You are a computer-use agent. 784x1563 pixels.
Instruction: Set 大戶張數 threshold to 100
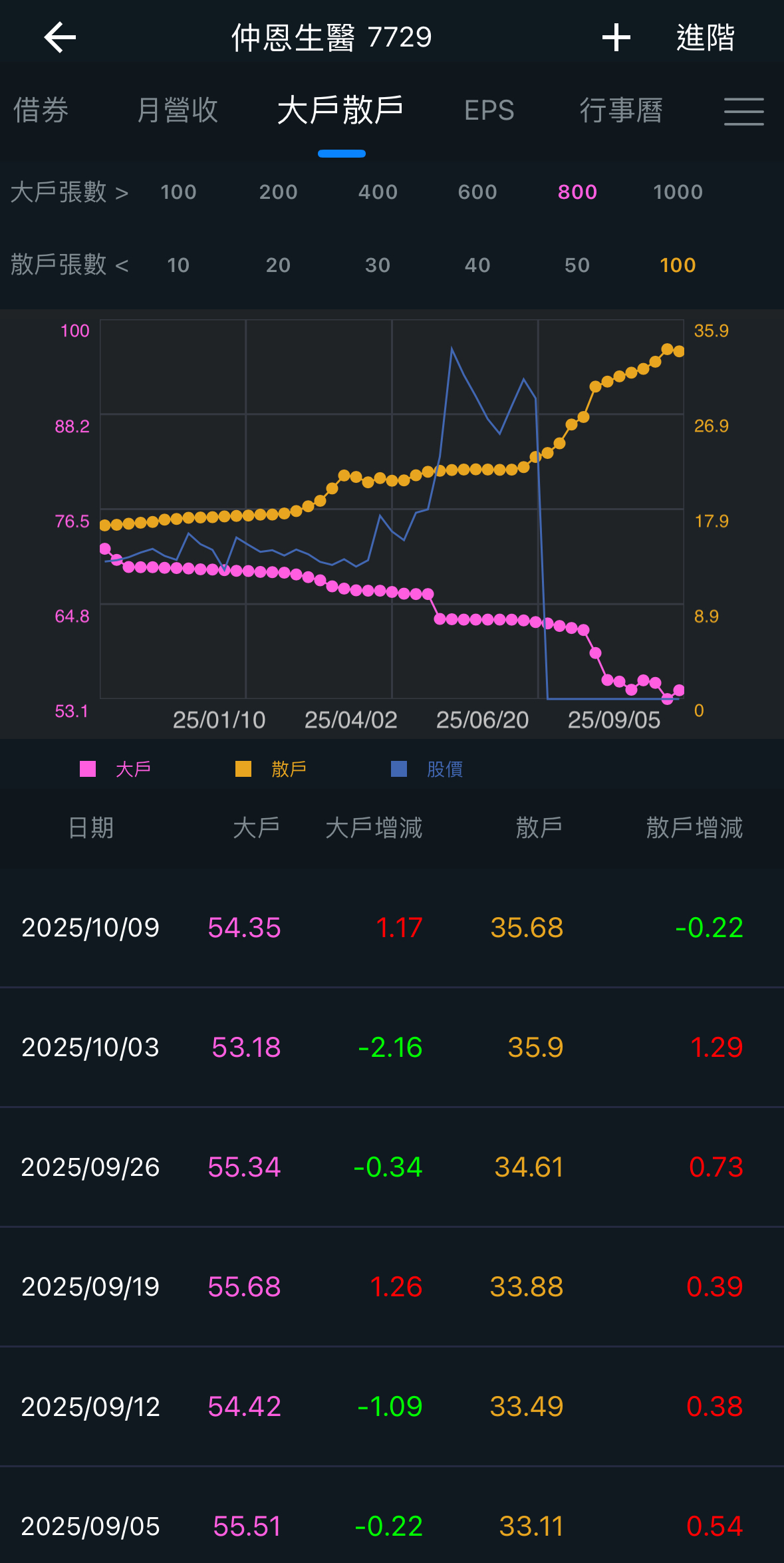pos(178,192)
